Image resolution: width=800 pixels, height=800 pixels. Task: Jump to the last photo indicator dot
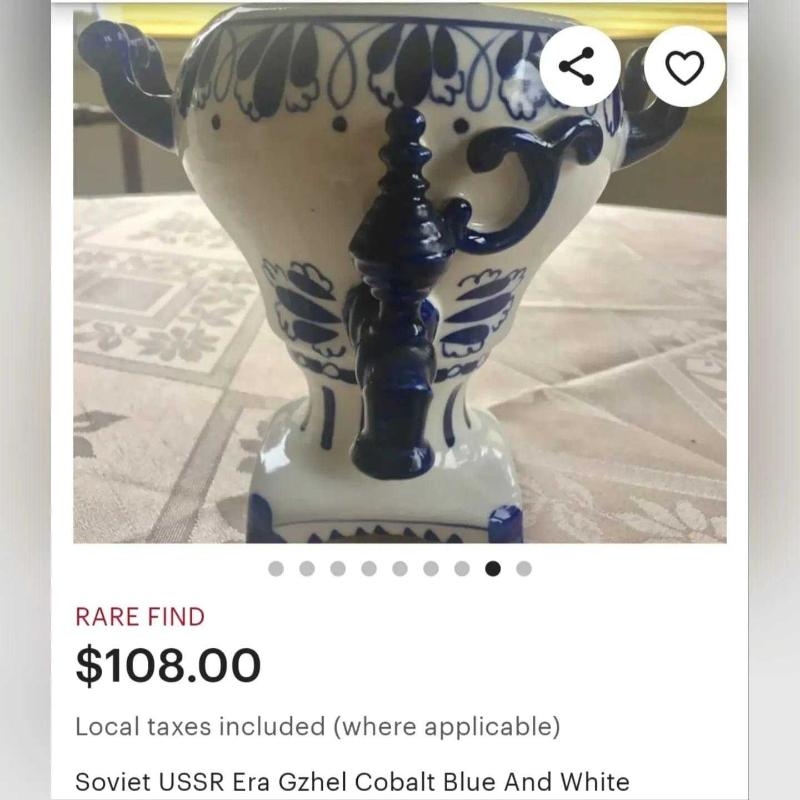pos(524,569)
